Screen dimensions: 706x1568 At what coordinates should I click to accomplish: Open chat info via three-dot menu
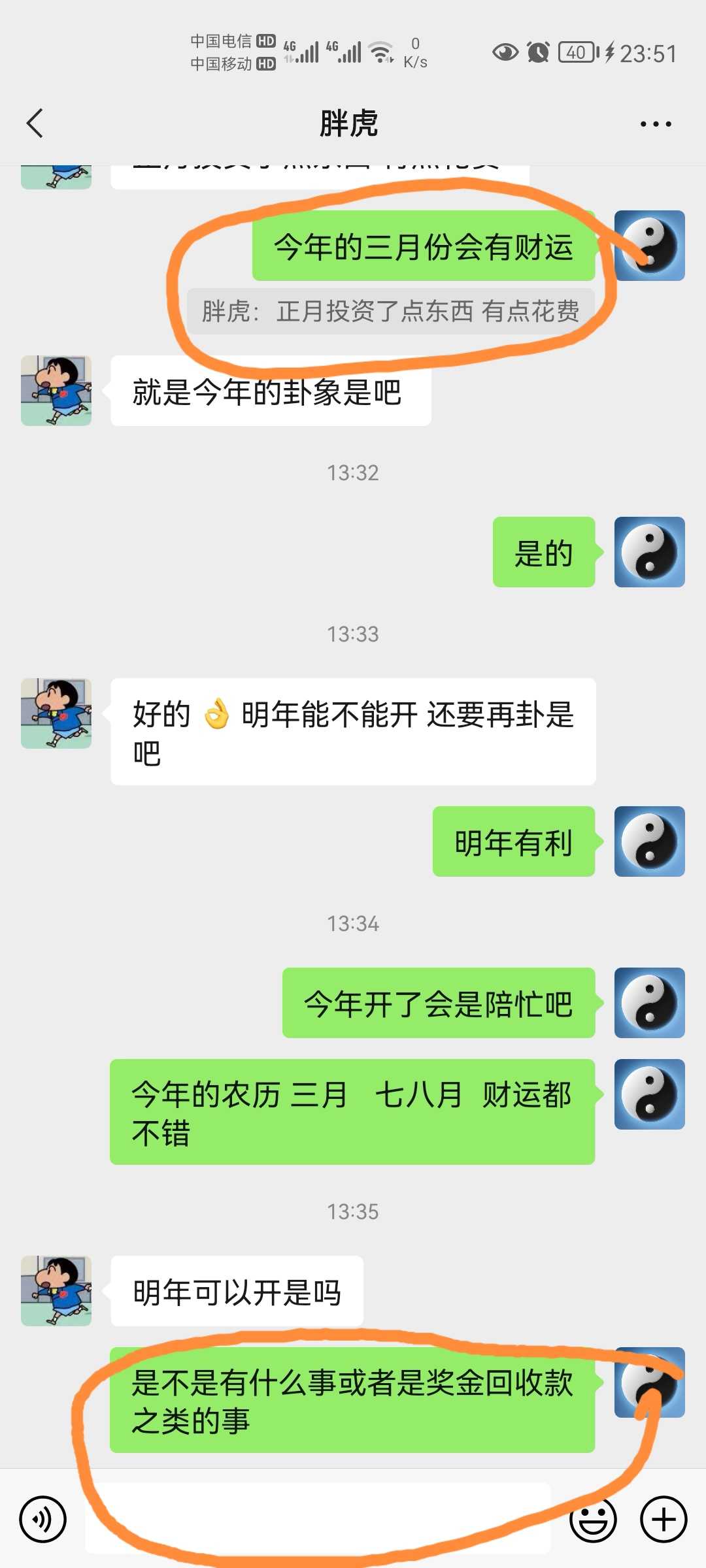pyautogui.click(x=656, y=123)
